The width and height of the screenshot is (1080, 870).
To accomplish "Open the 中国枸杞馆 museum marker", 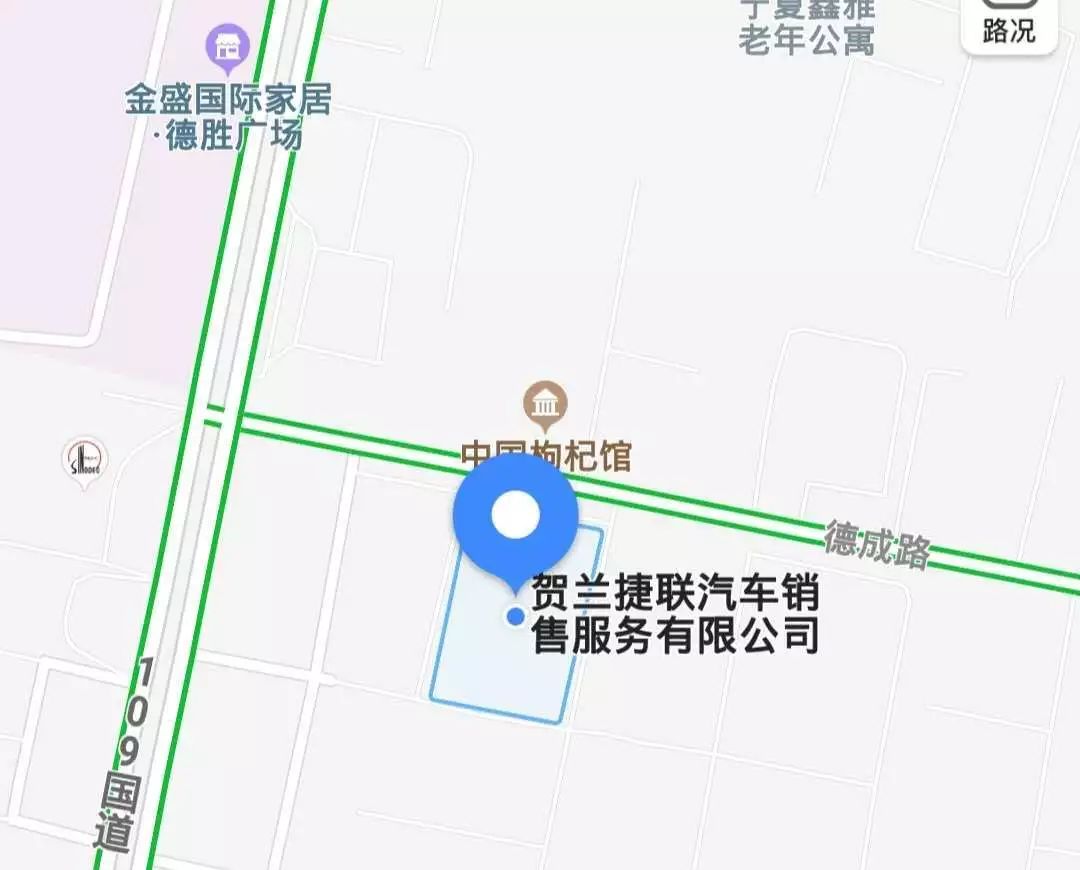I will pos(546,405).
